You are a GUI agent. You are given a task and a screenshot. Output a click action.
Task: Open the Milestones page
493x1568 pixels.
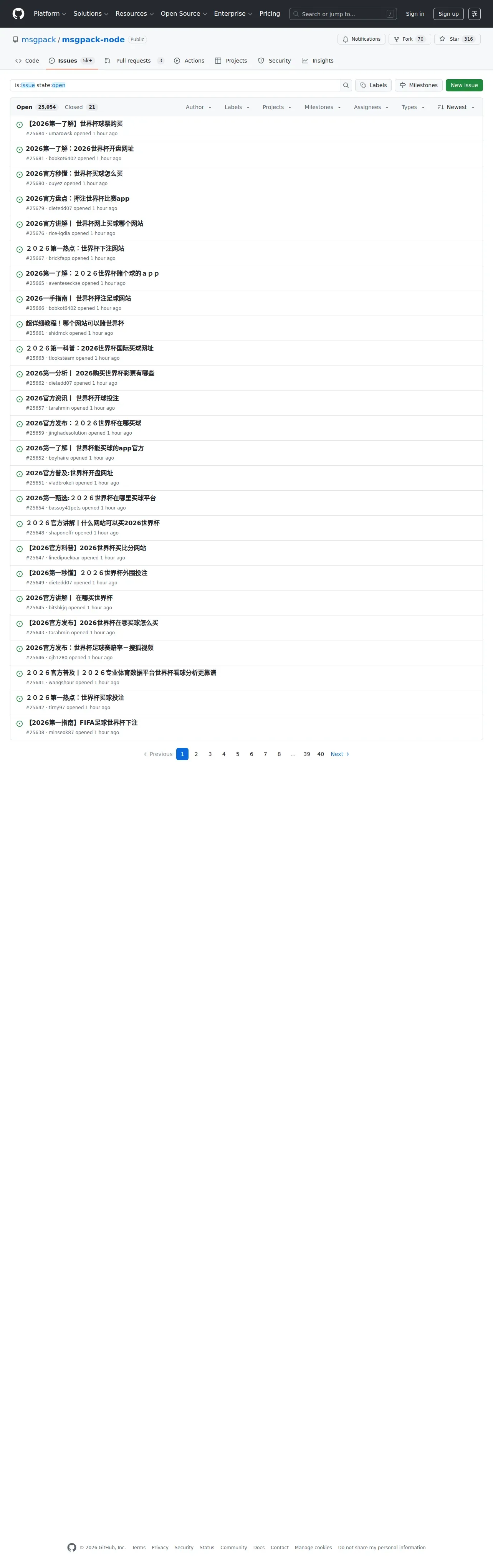(x=418, y=85)
